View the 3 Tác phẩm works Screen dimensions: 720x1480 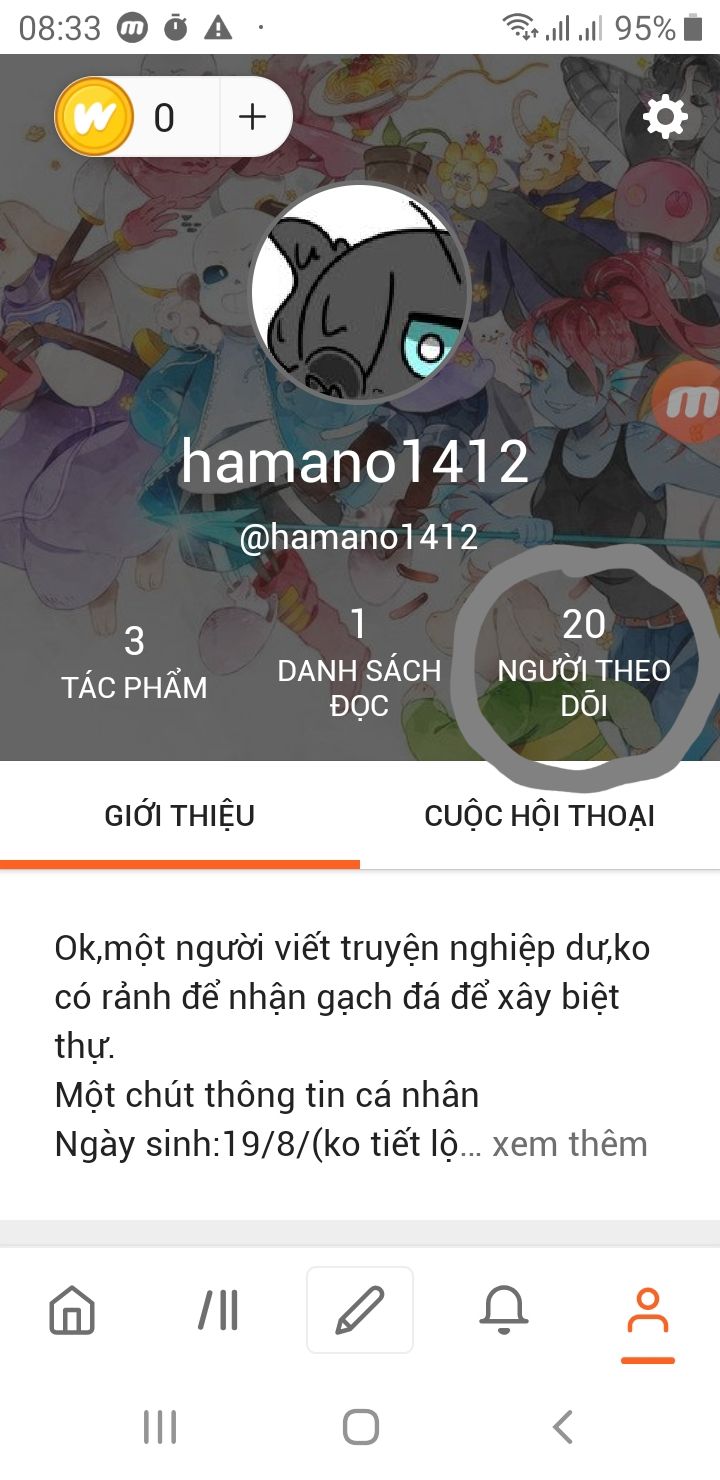pyautogui.click(x=134, y=662)
